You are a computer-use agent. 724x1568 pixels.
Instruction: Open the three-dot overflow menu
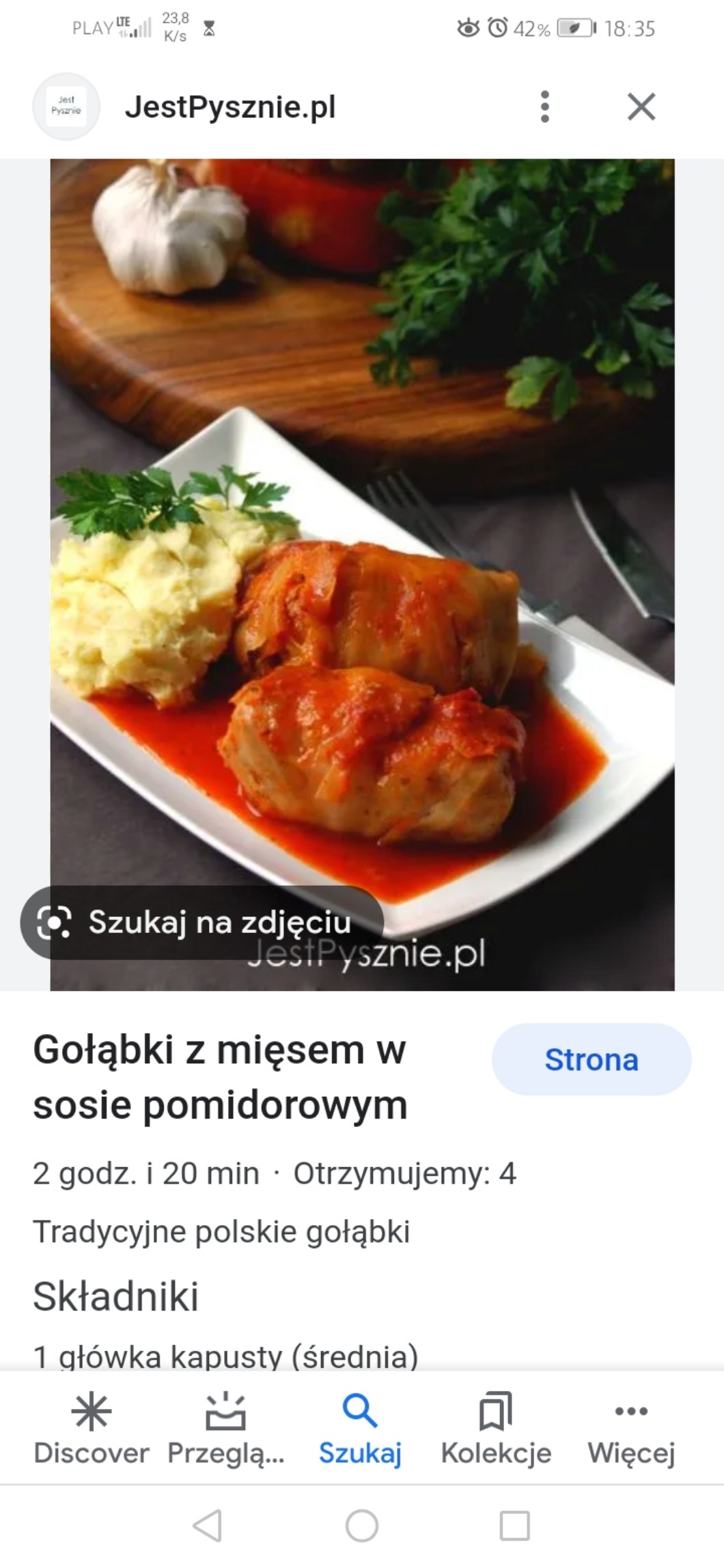pos(544,107)
